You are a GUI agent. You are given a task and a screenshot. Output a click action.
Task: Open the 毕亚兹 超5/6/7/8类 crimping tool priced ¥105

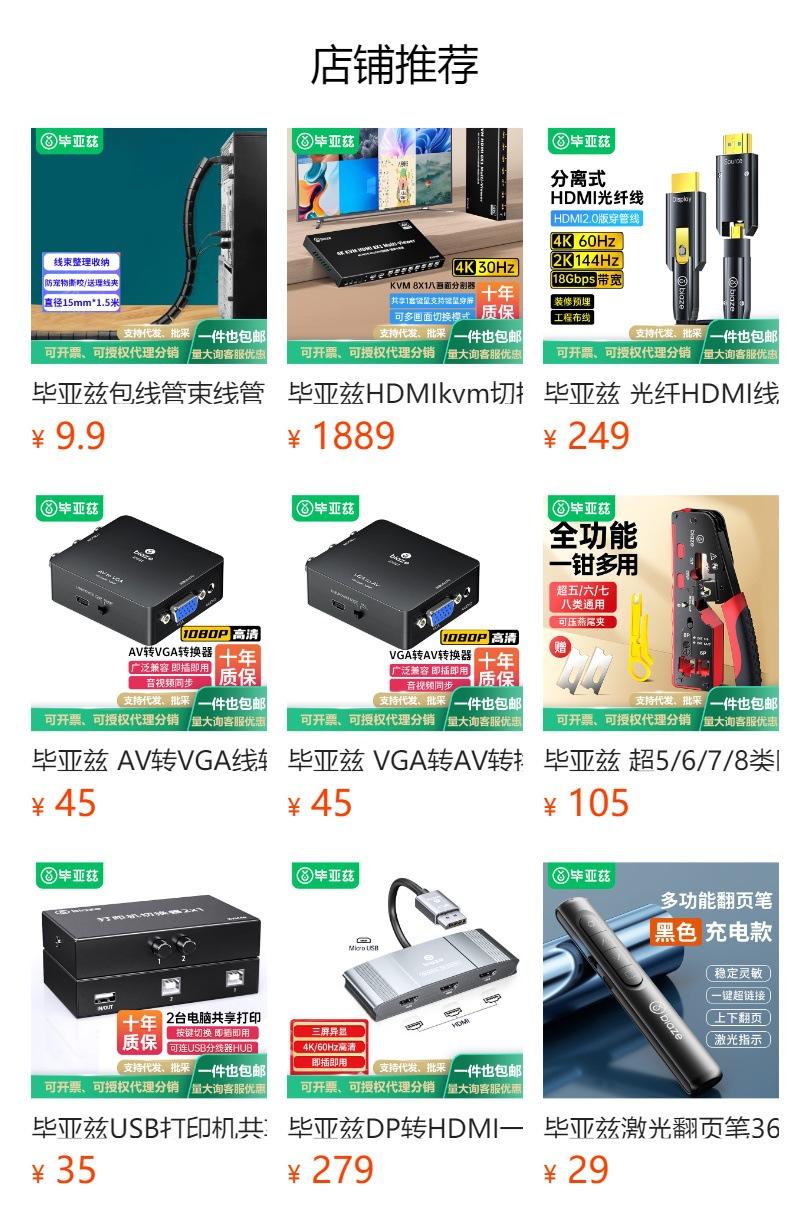[661, 657]
